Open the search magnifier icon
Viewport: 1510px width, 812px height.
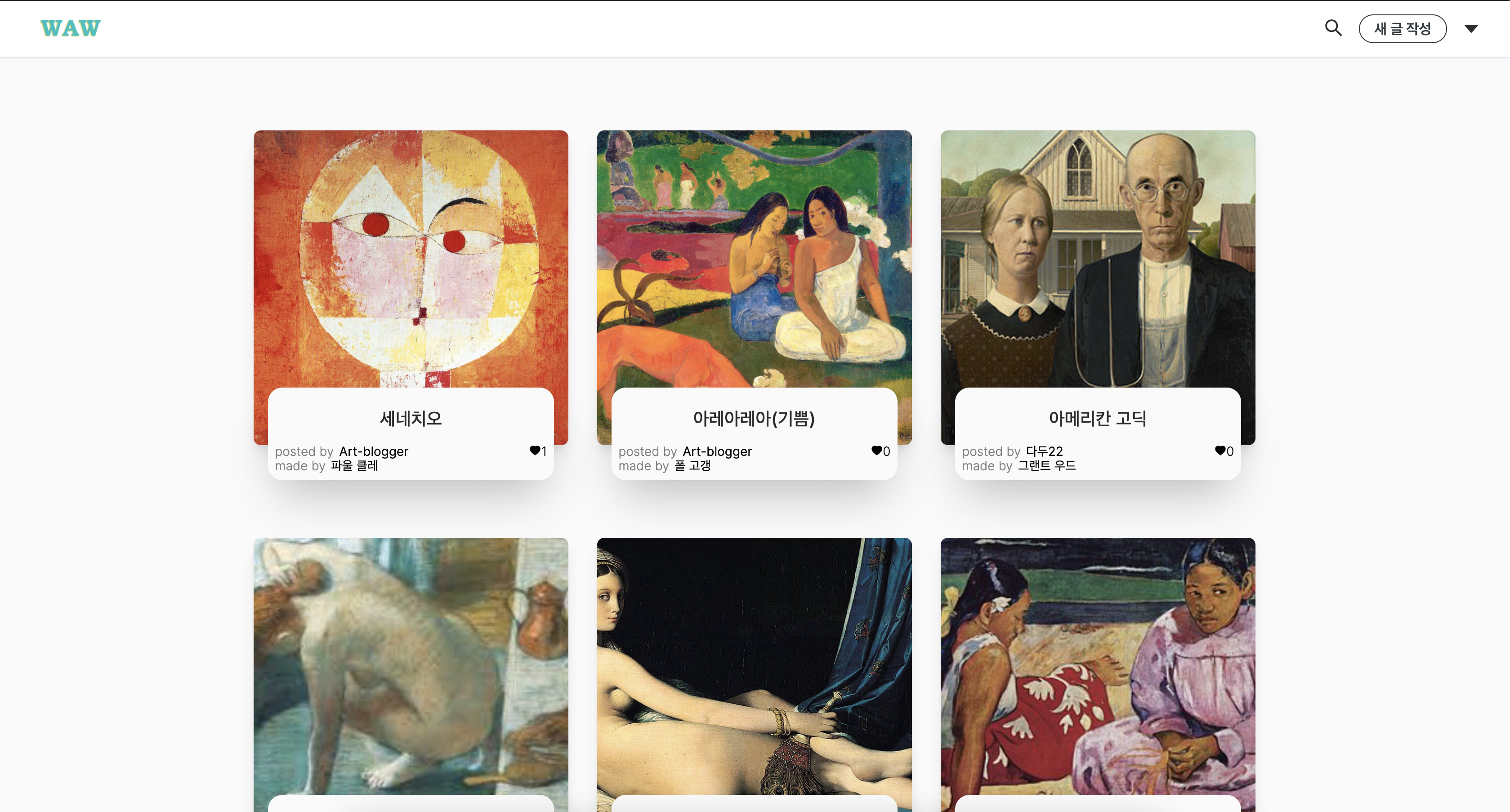[1333, 27]
